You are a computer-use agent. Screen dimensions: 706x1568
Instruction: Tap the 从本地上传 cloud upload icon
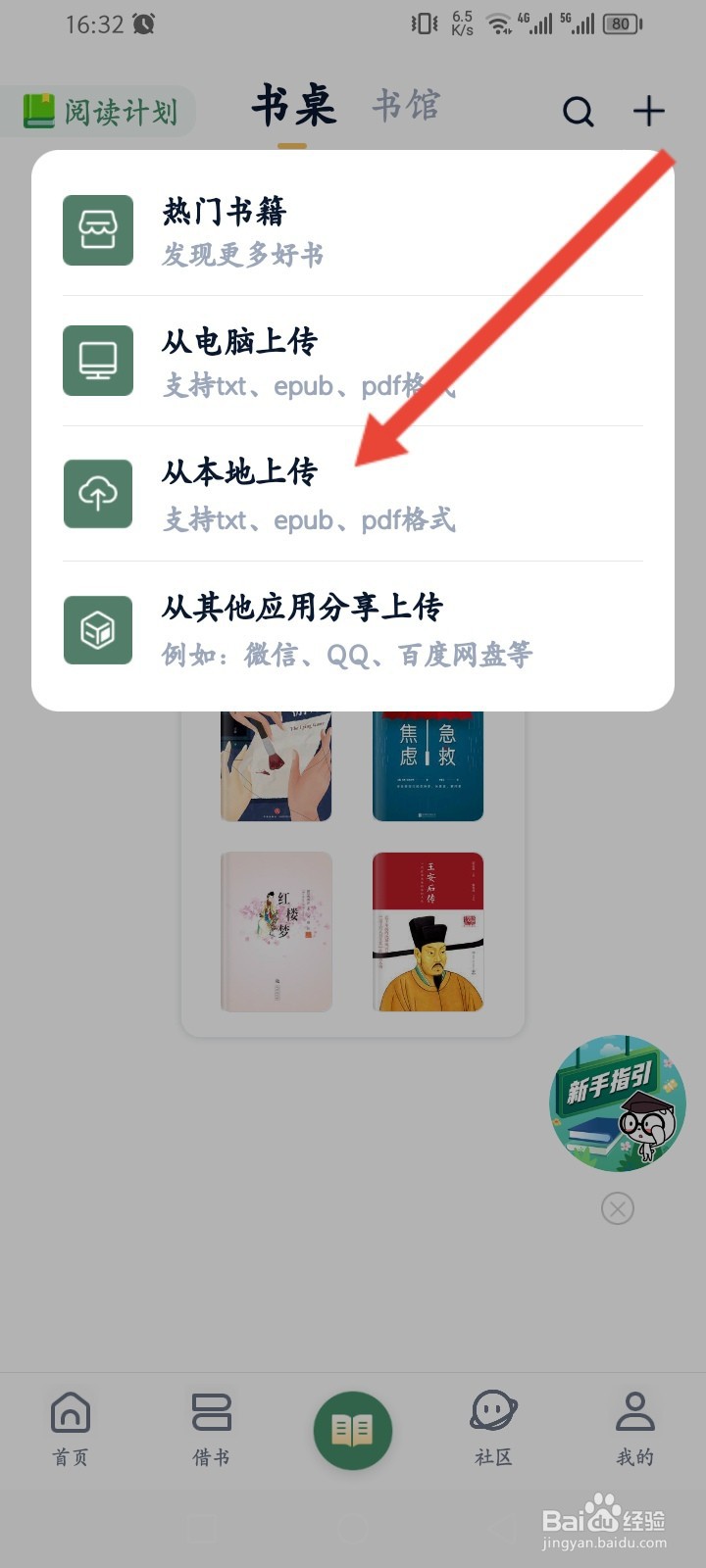97,494
